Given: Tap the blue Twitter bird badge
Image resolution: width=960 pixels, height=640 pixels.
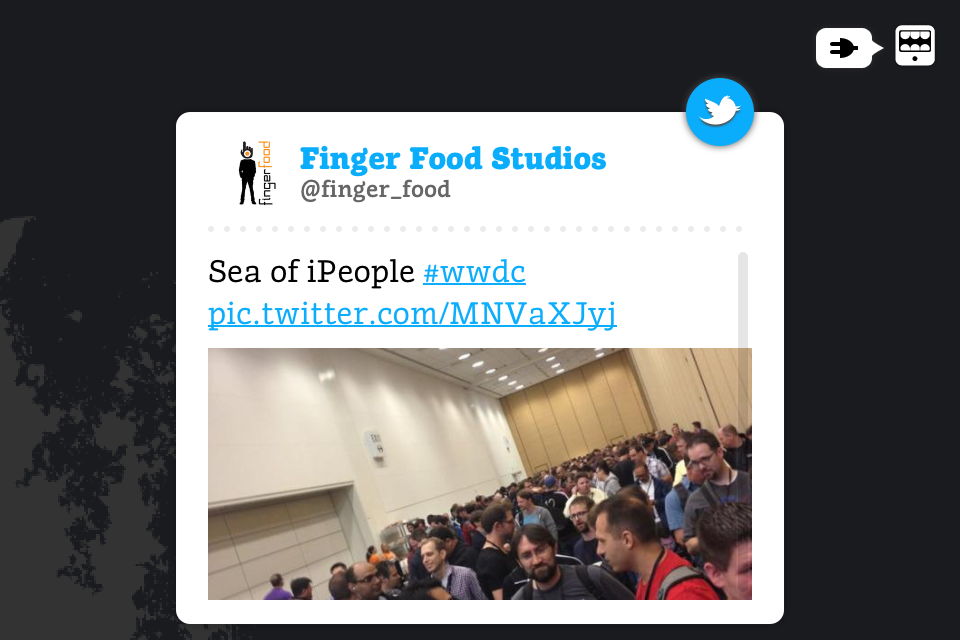Looking at the screenshot, I should tap(719, 111).
